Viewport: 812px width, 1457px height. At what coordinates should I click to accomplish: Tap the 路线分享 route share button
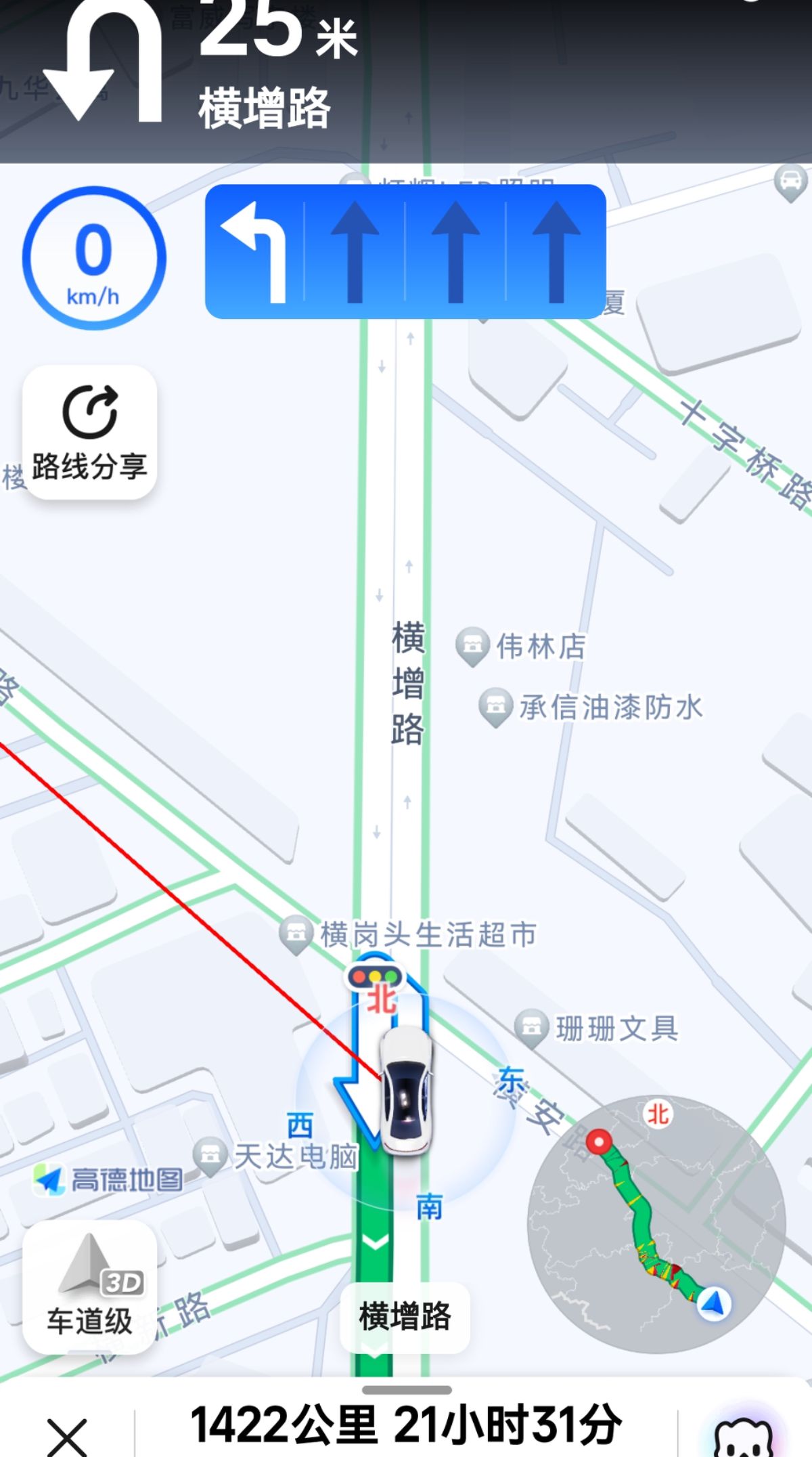point(90,433)
